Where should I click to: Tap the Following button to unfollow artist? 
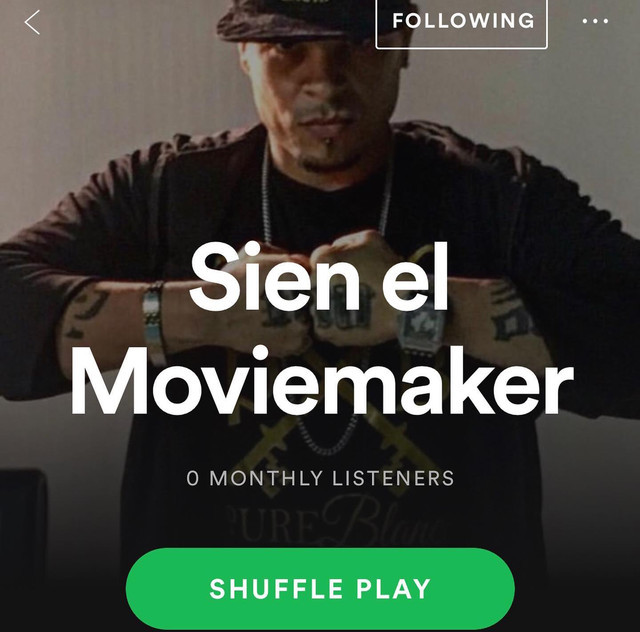pos(462,21)
